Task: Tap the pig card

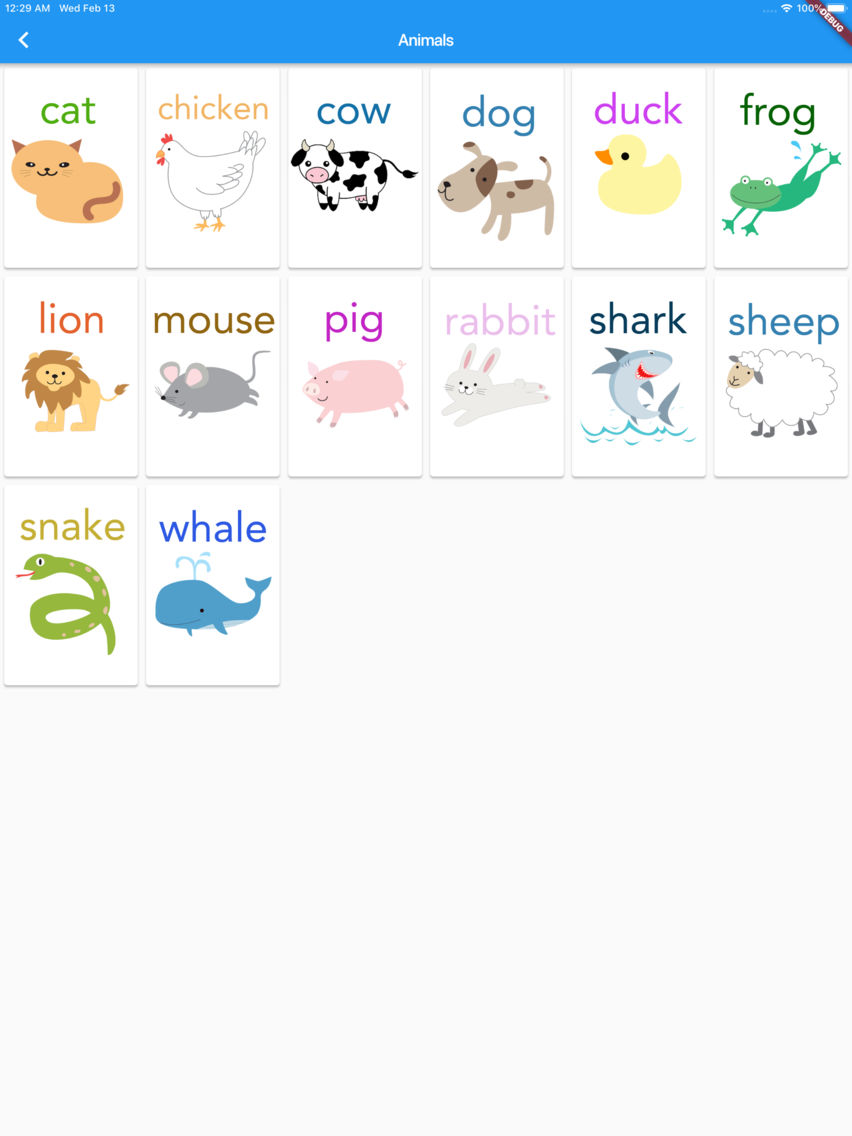Action: [x=354, y=375]
